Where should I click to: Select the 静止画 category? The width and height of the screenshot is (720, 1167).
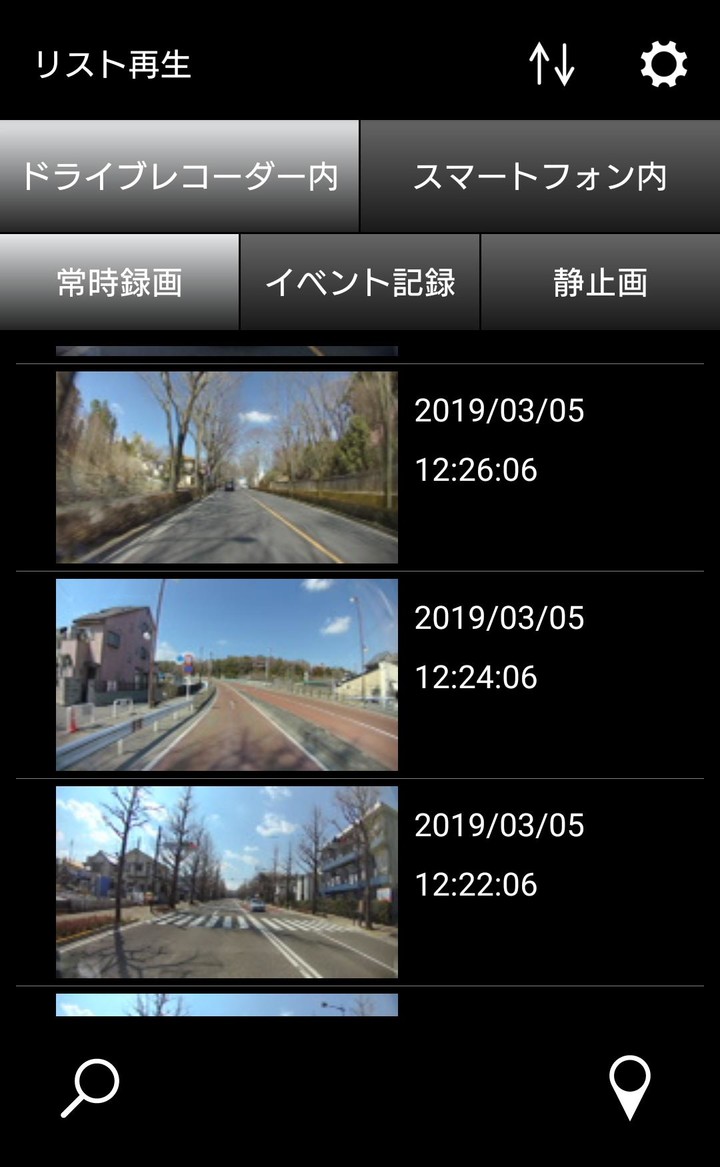click(x=598, y=283)
